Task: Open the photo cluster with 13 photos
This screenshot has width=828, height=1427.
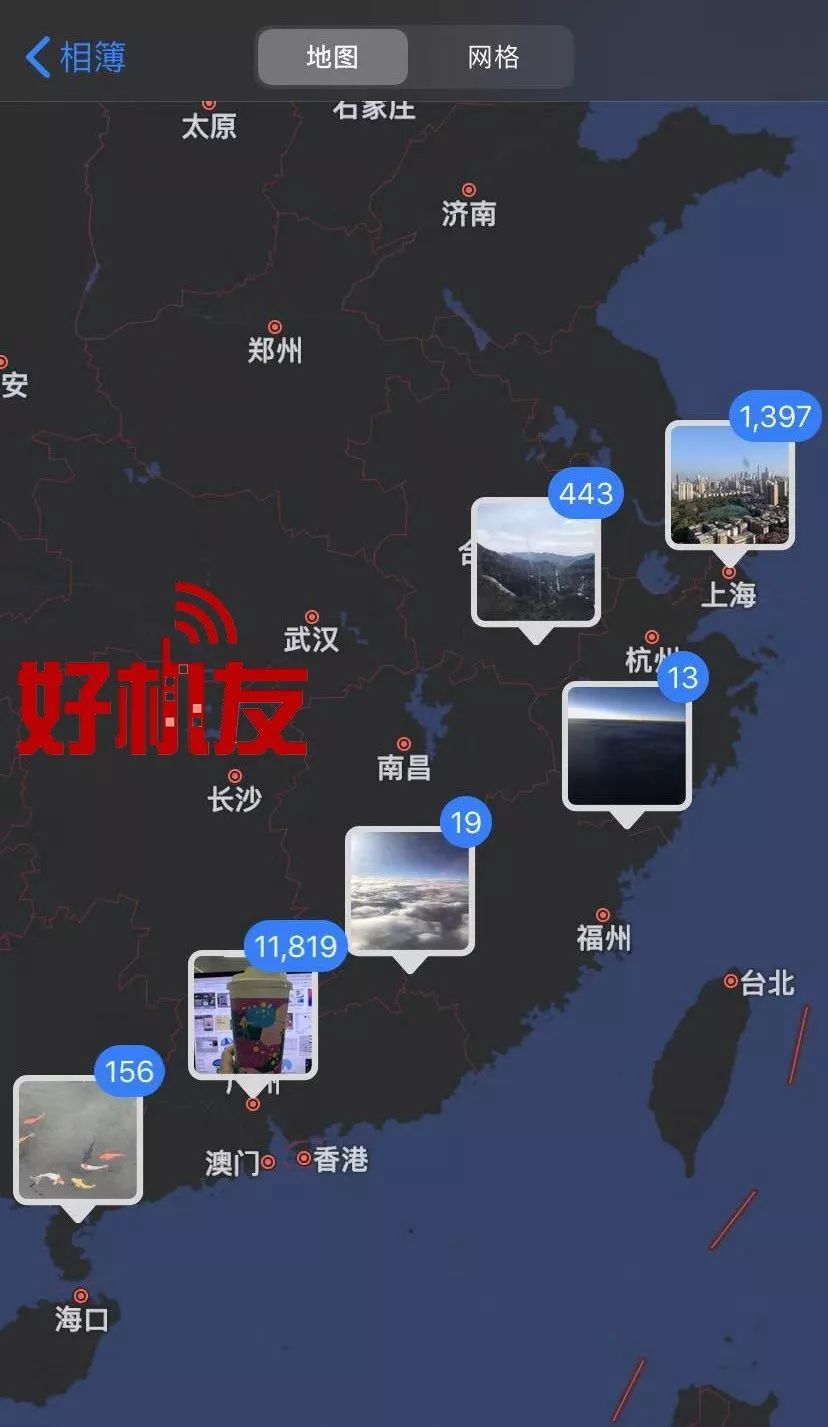Action: tap(627, 746)
